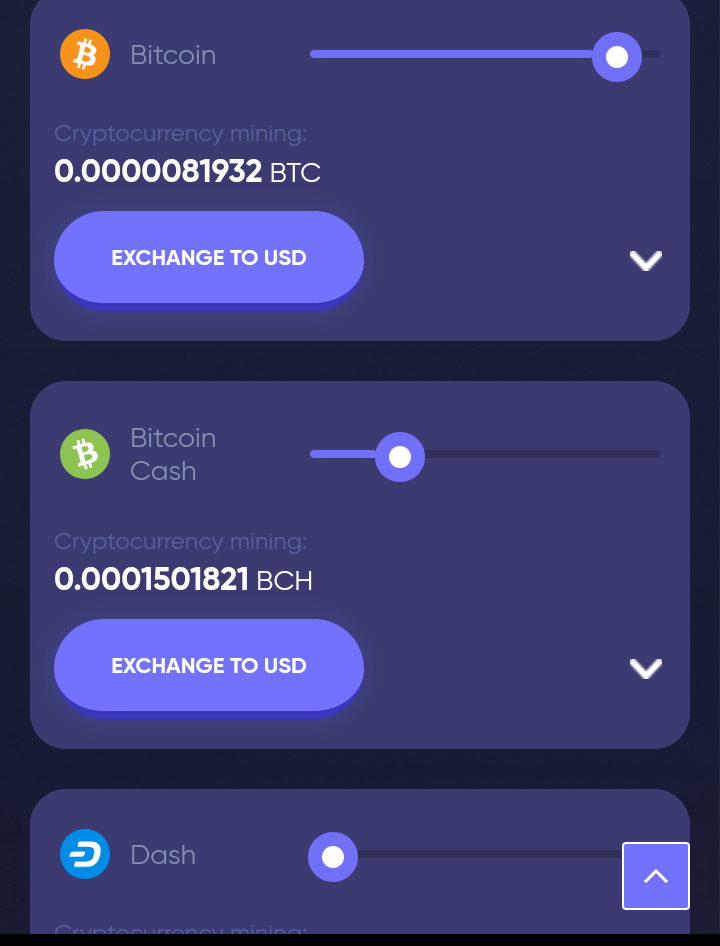Tap the Dash mining power slider
The height and width of the screenshot is (946, 720).
(x=333, y=857)
